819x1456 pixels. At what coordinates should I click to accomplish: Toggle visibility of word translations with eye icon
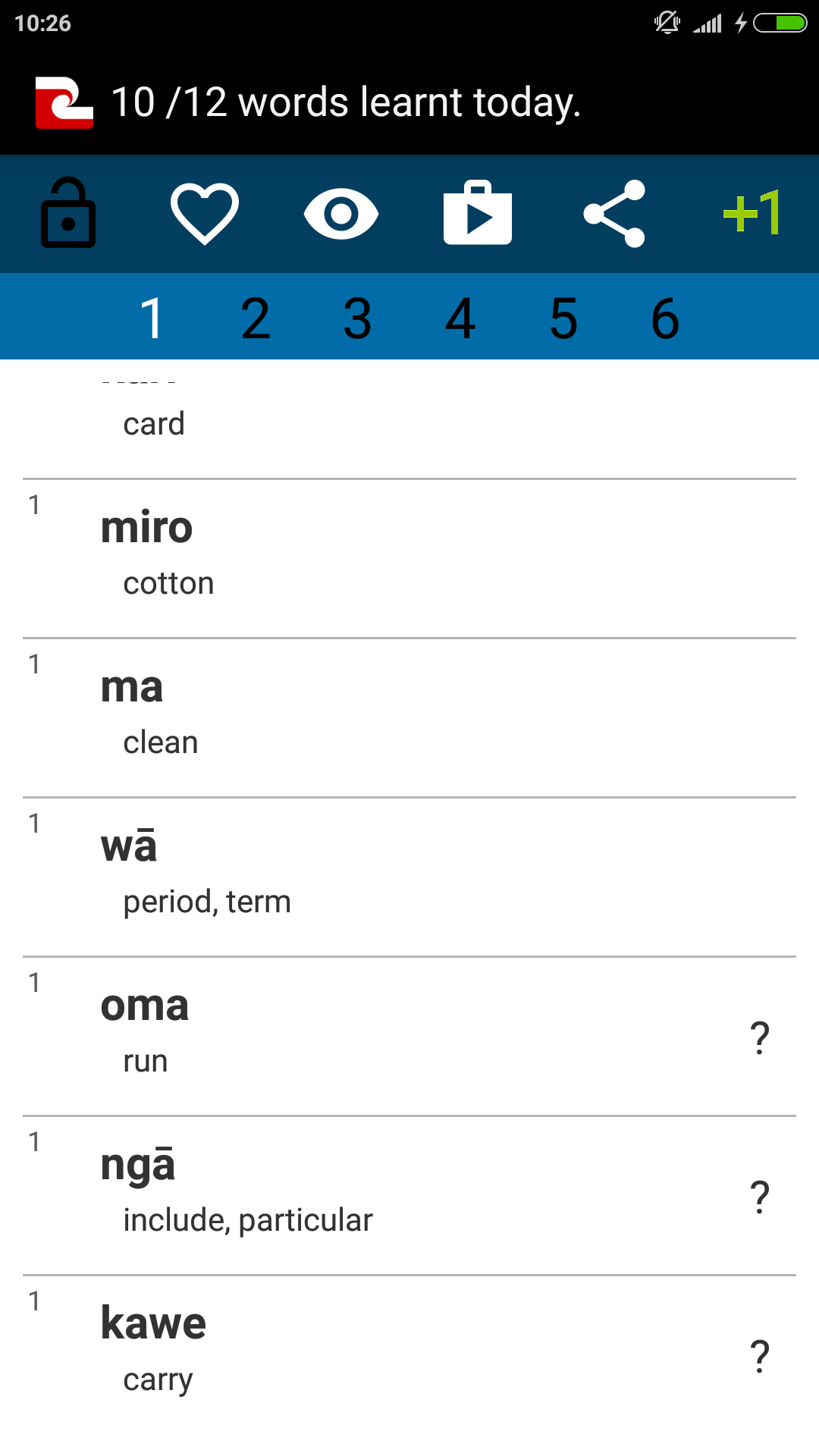pos(340,215)
